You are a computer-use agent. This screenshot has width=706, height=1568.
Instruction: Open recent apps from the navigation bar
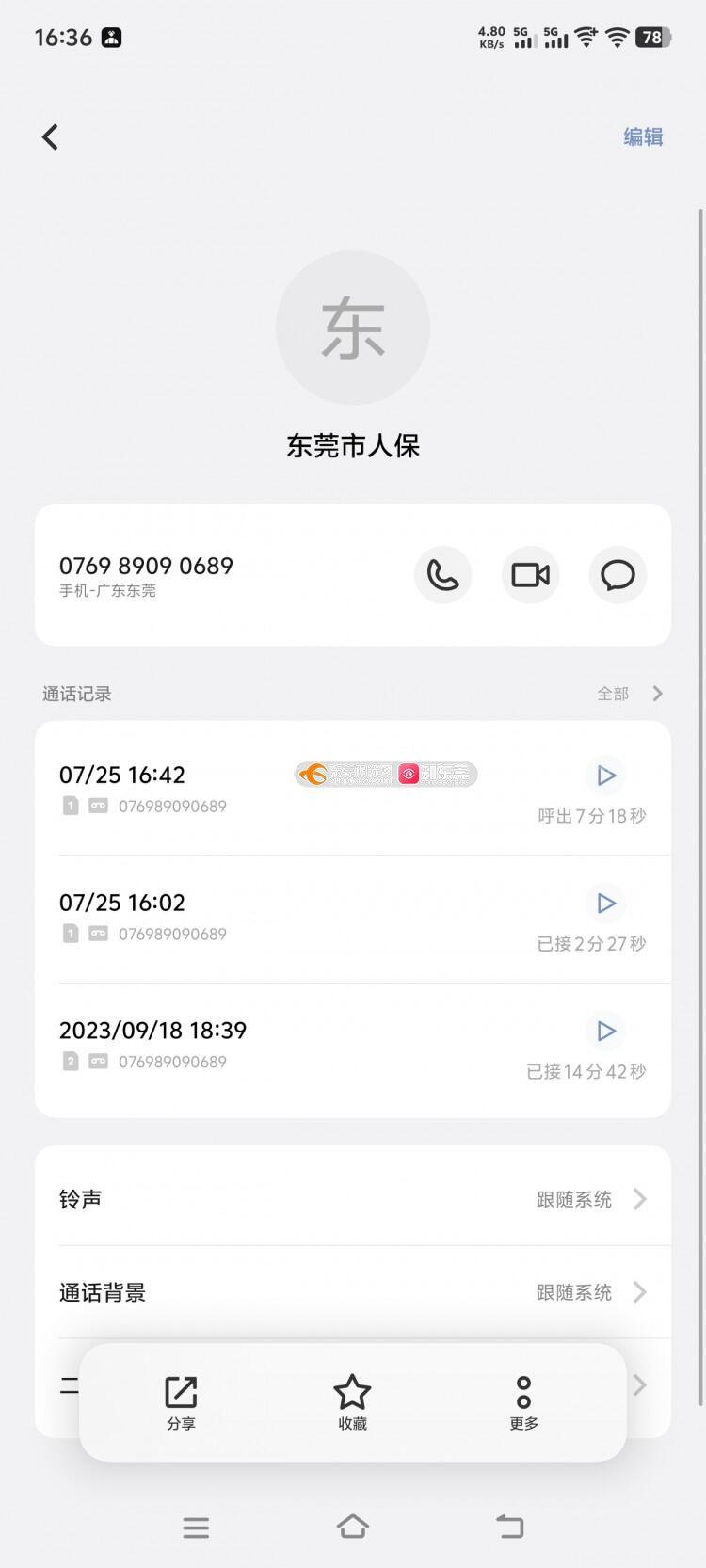coord(196,1527)
